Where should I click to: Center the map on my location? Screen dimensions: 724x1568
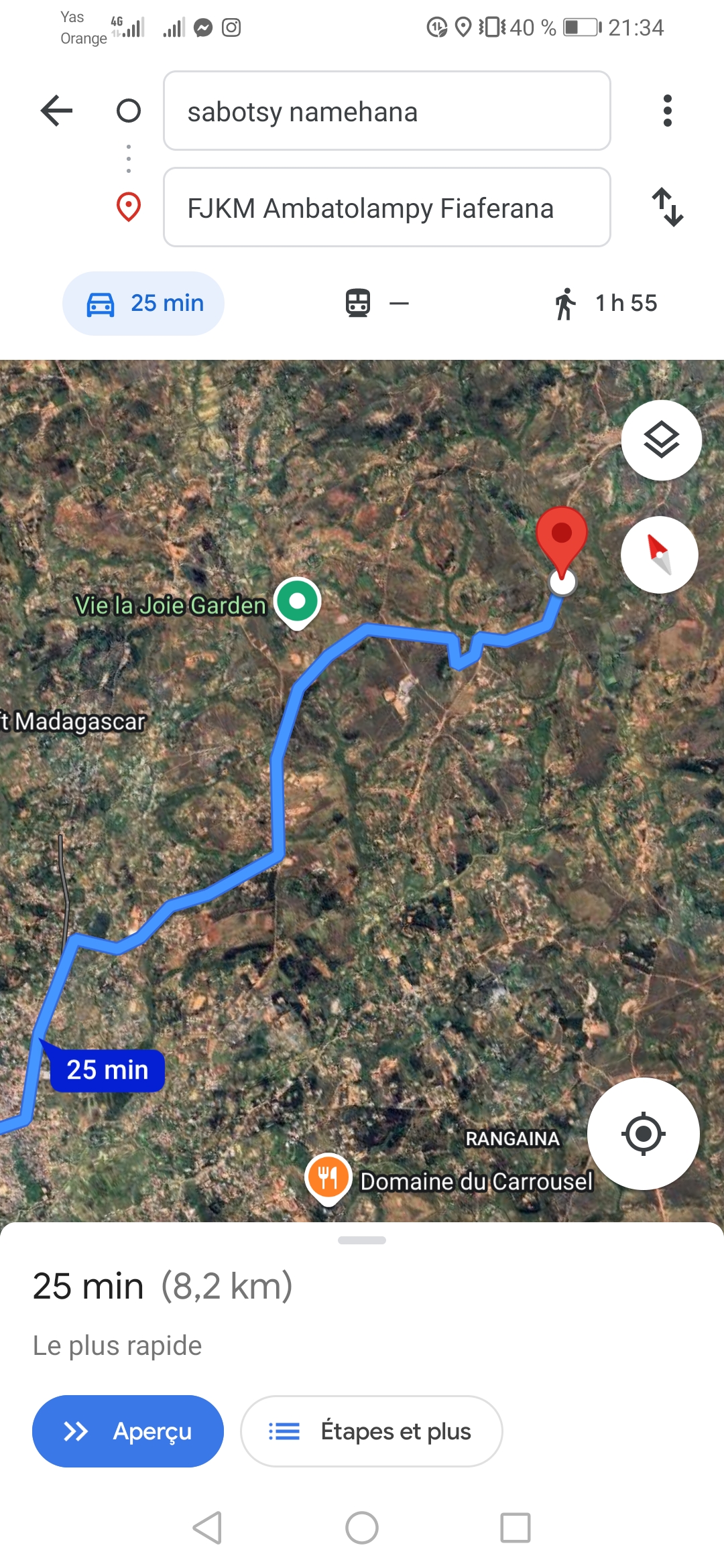click(644, 1134)
